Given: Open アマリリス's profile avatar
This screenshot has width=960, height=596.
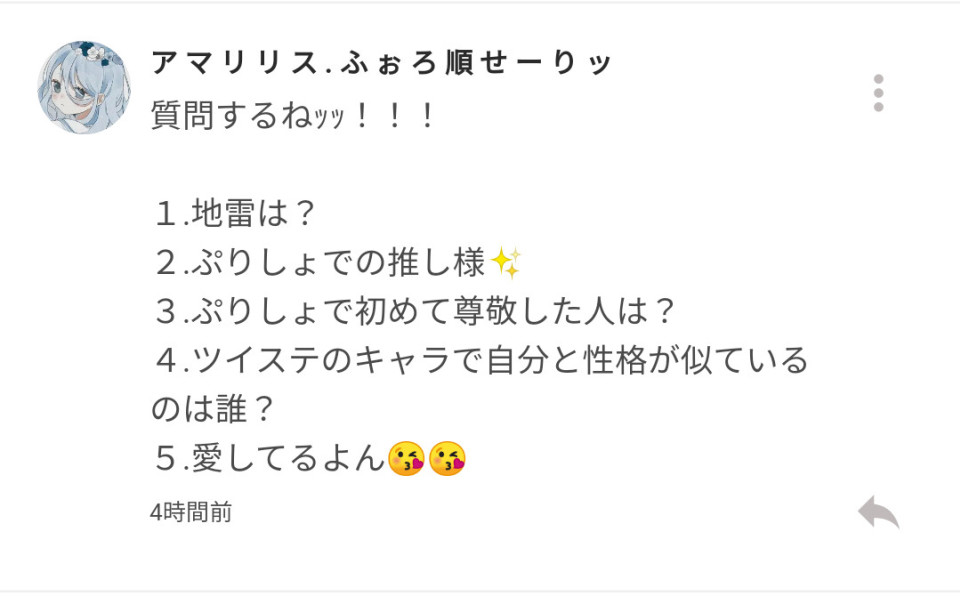Looking at the screenshot, I should coord(85,88).
